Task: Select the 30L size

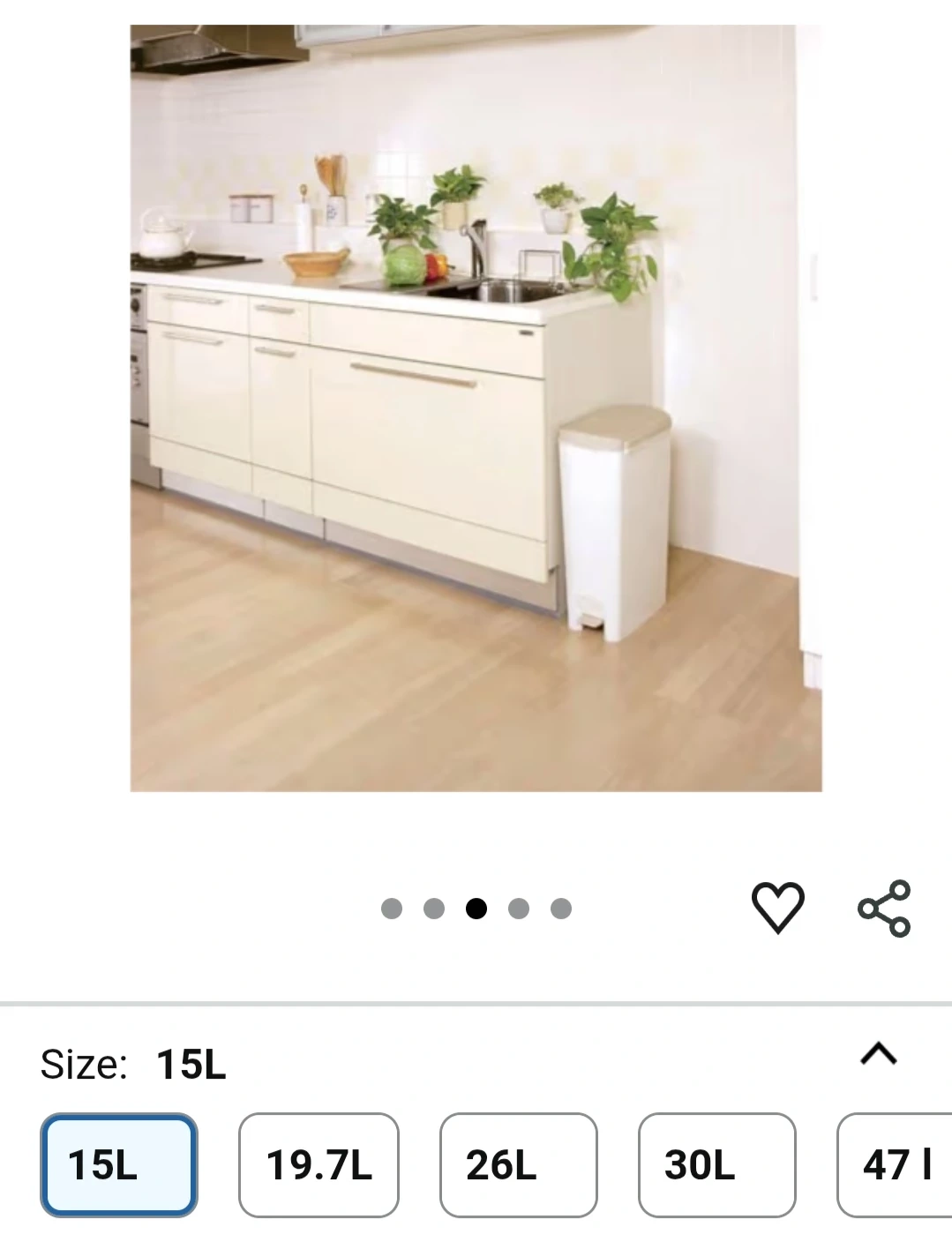Action: tap(716, 1164)
